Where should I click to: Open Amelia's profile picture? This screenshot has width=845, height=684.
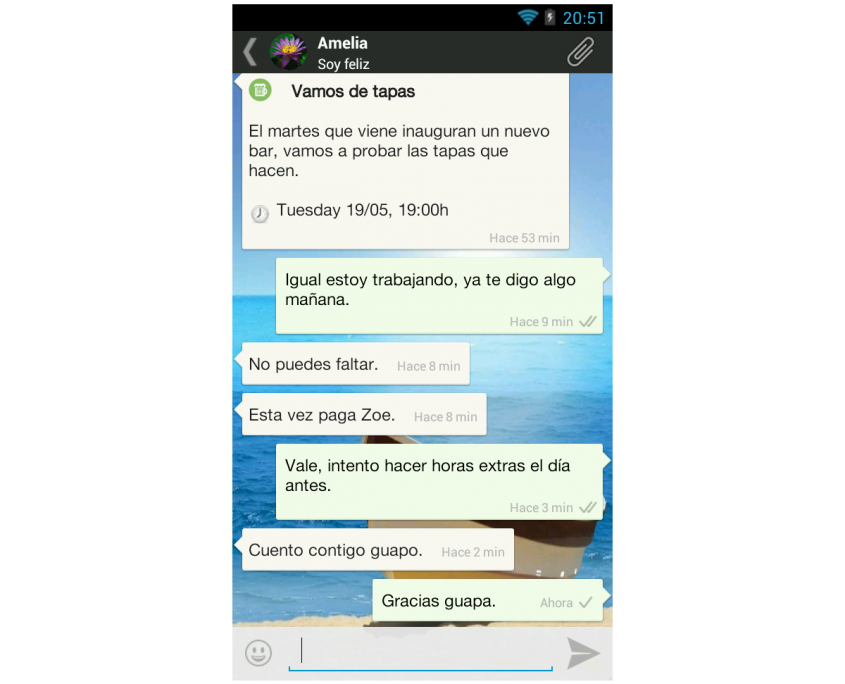coord(289,52)
